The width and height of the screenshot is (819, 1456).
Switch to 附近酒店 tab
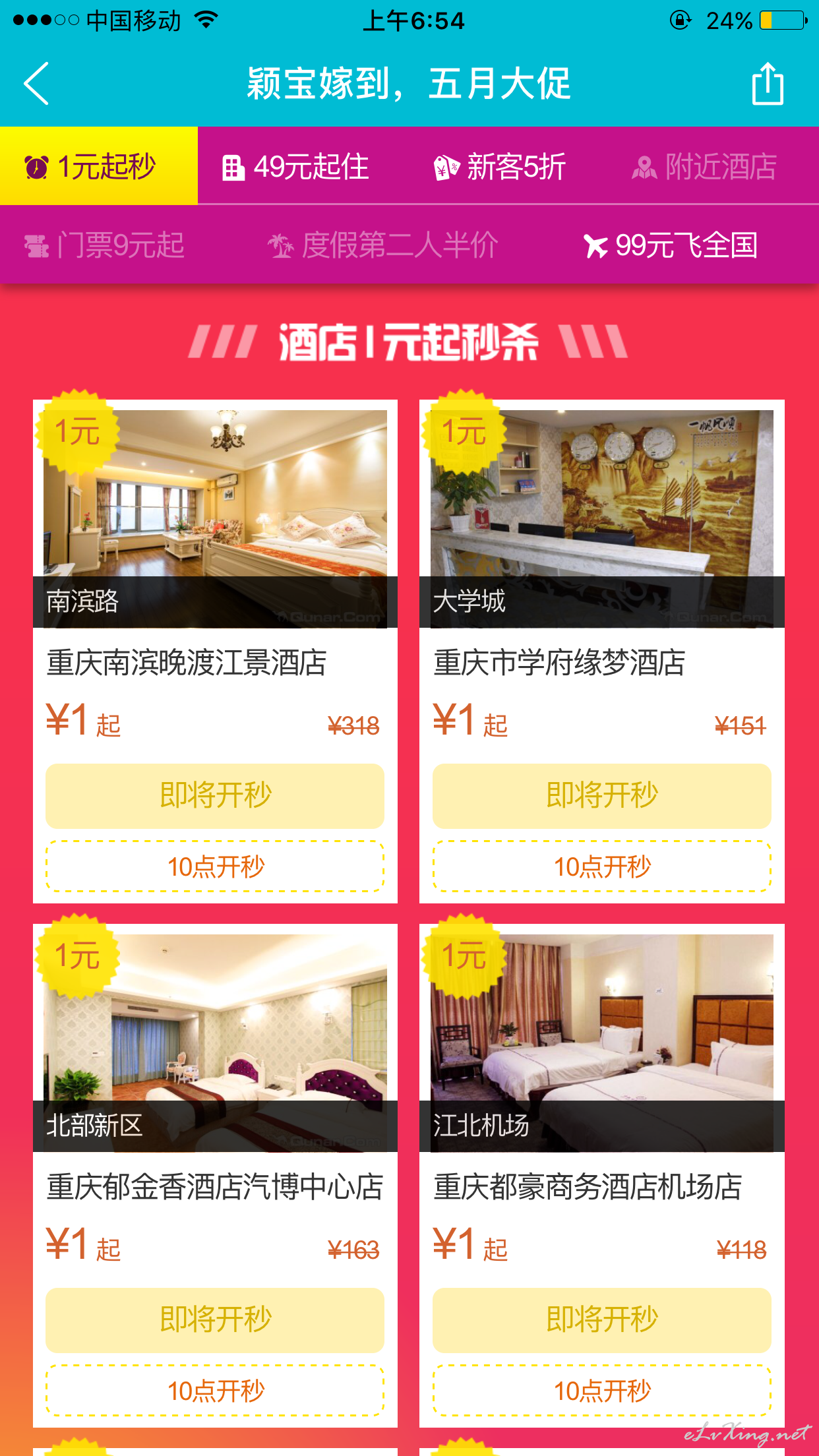click(x=704, y=166)
